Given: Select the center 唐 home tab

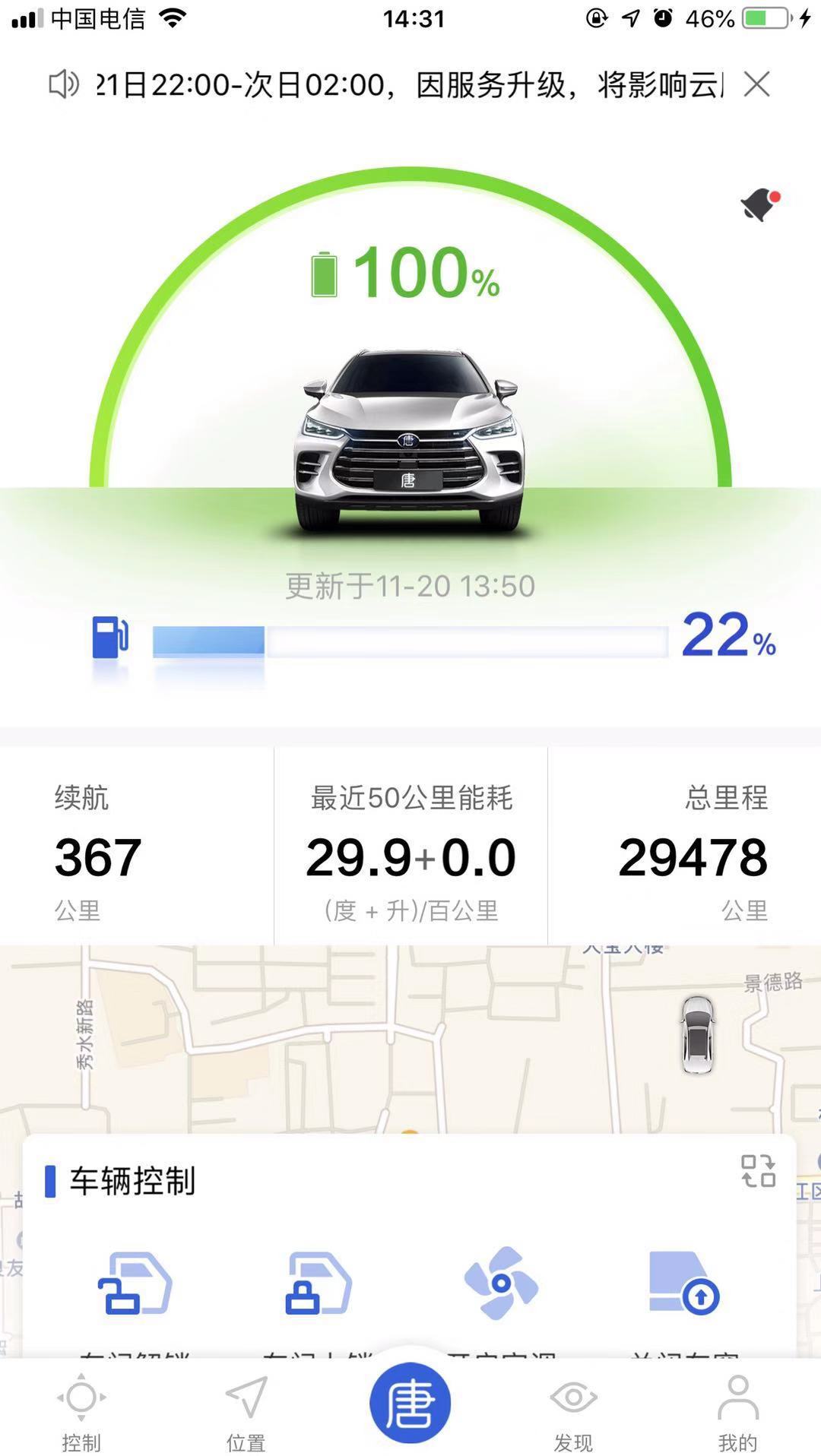Looking at the screenshot, I should tap(410, 1403).
